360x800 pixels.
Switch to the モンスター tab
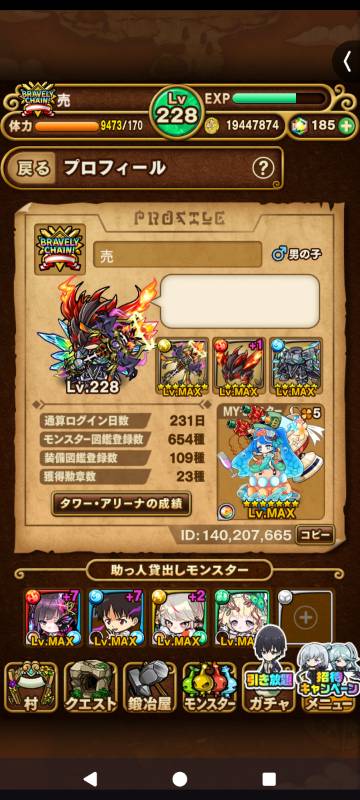[210, 687]
